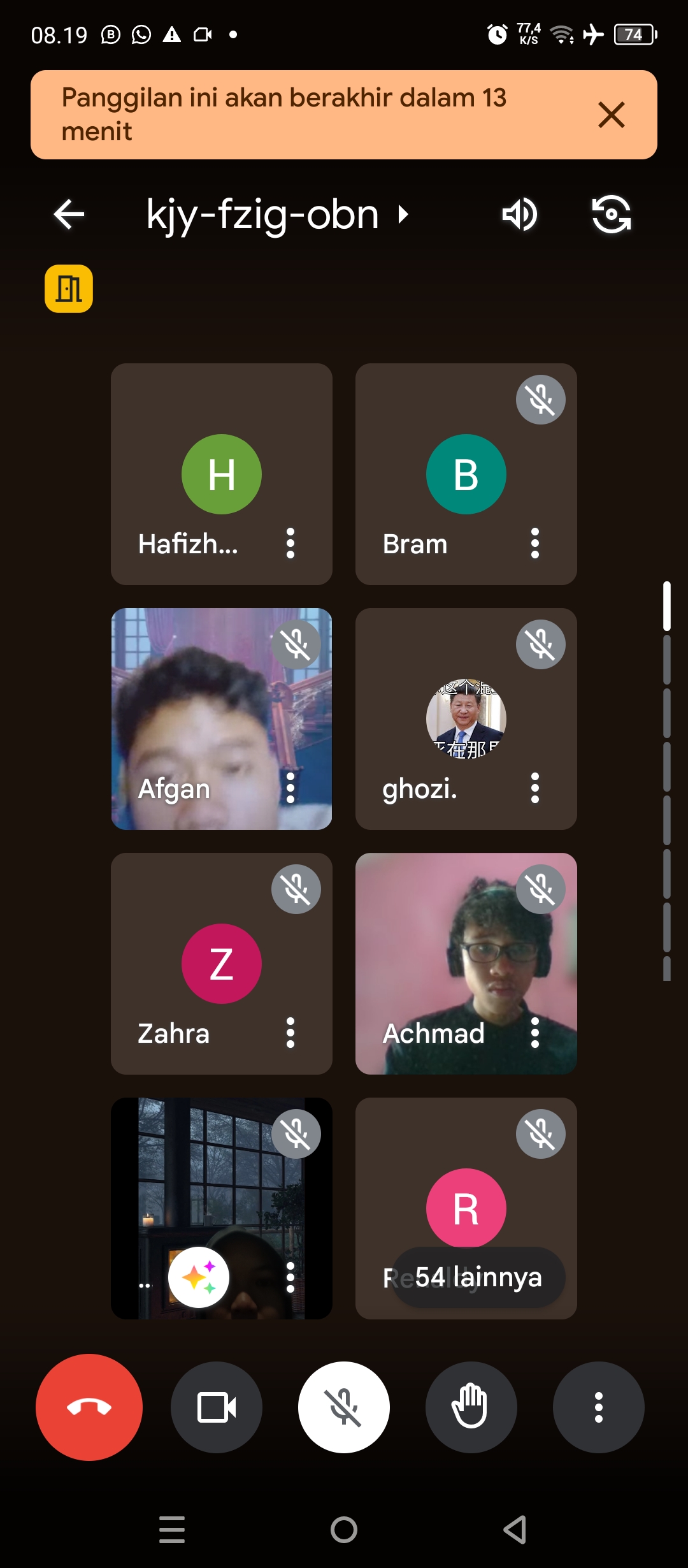Open the visual effects sparkle button
The height and width of the screenshot is (1568, 688).
[199, 1277]
